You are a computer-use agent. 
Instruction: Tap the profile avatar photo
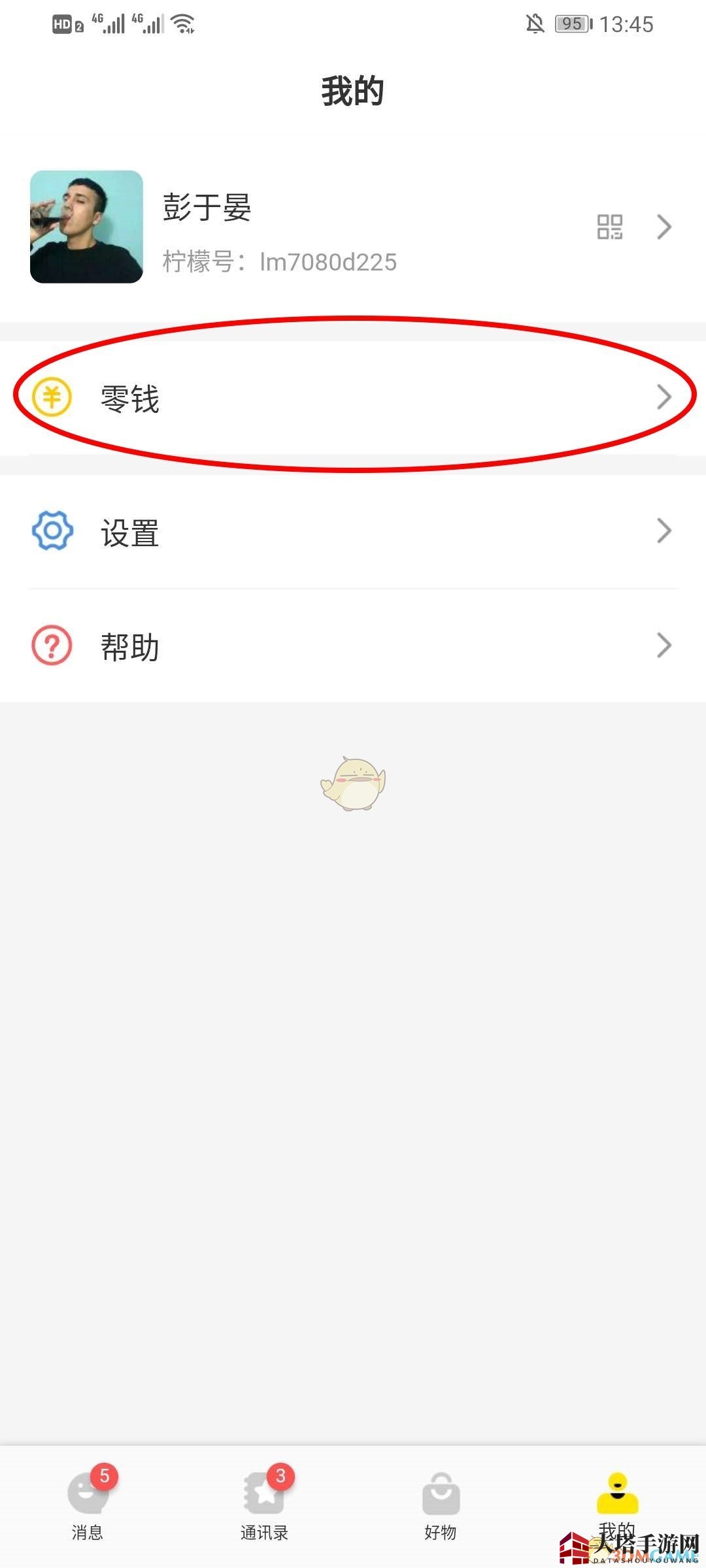point(86,227)
